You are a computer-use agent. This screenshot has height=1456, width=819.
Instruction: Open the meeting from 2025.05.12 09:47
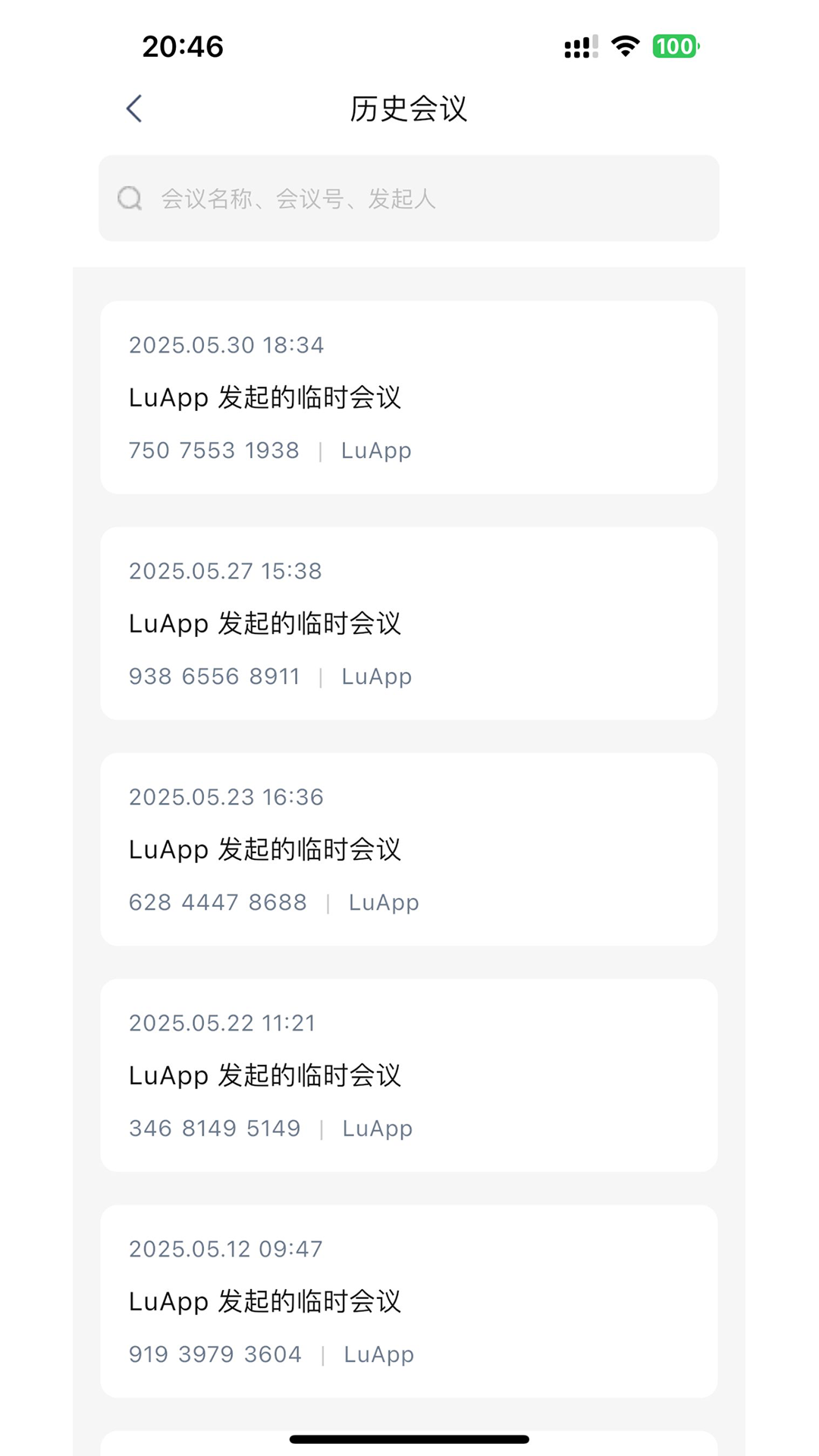tap(409, 1301)
